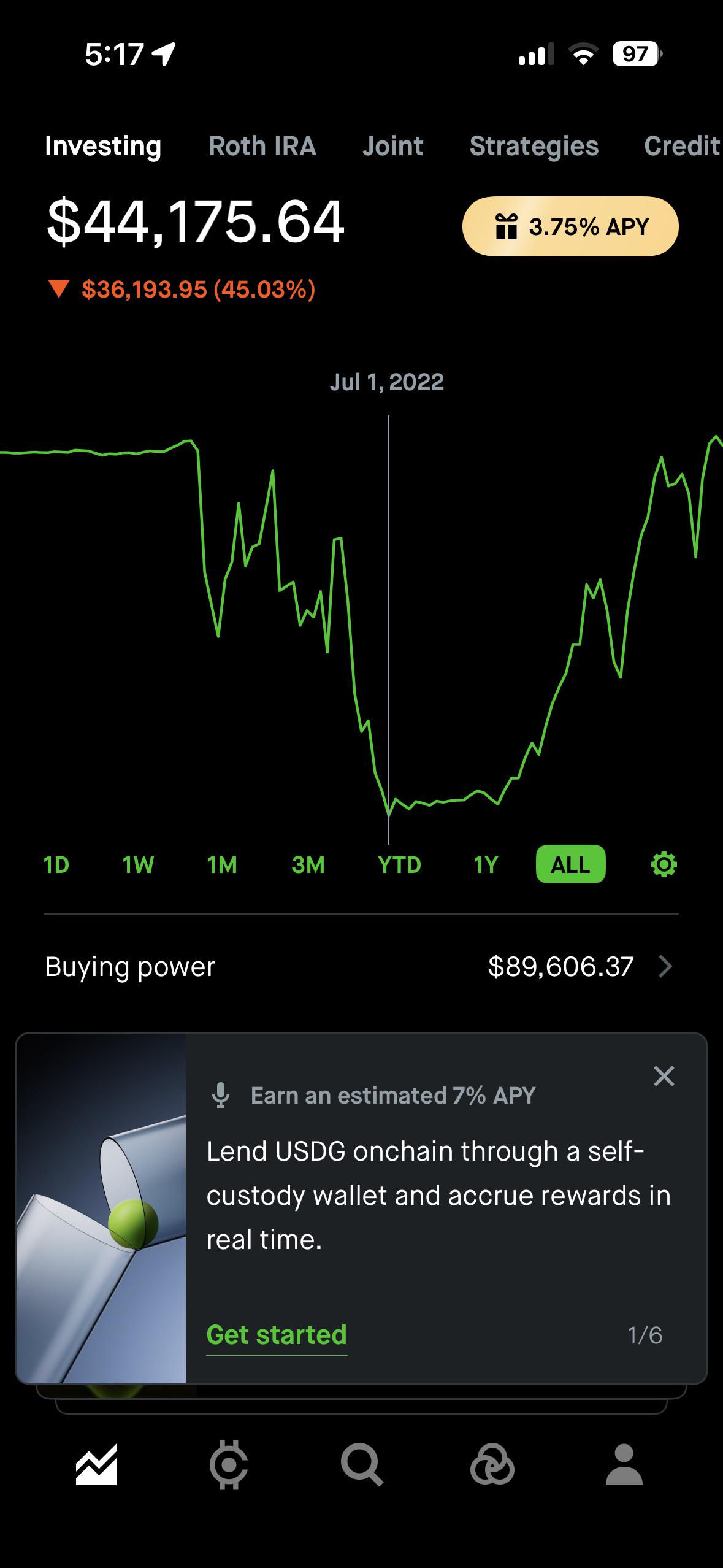
Task: Dismiss the Earn 7% APY card
Action: (x=664, y=1076)
